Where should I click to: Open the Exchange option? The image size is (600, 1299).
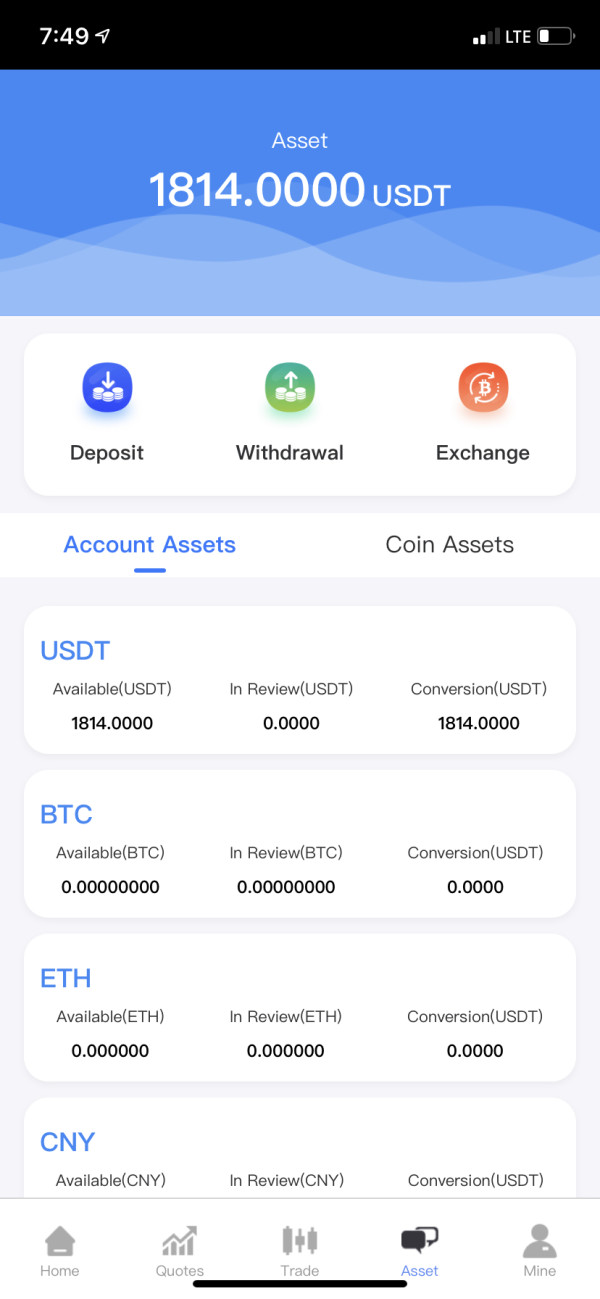(483, 413)
